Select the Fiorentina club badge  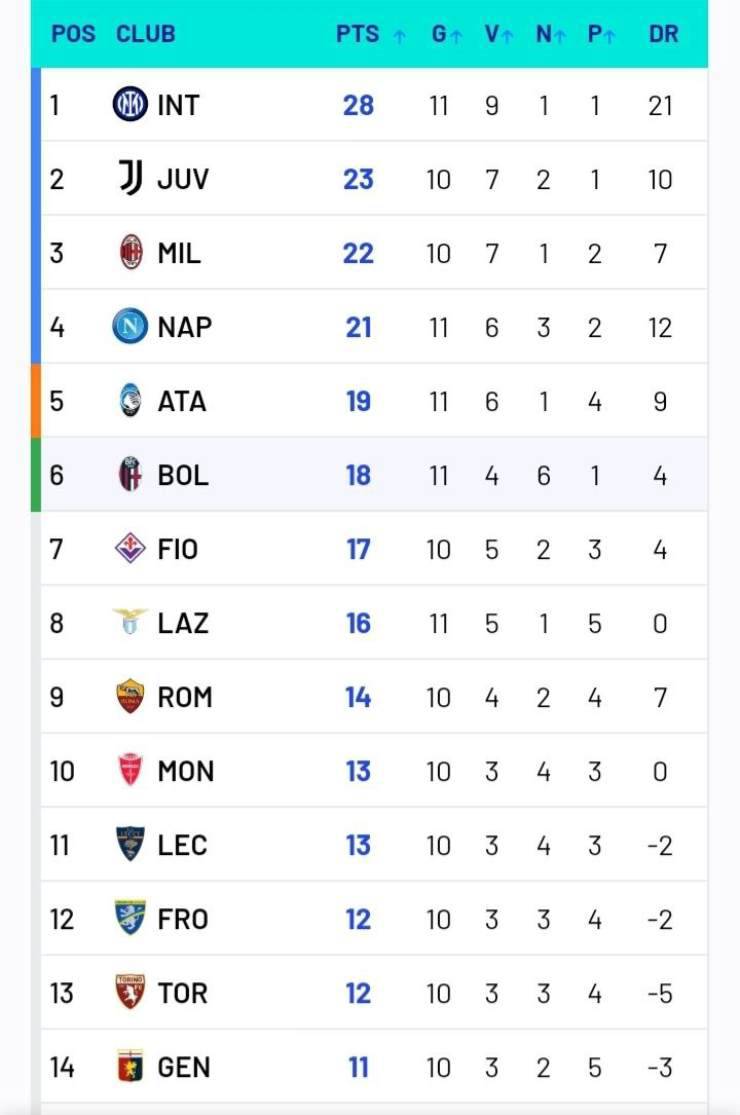pos(130,549)
